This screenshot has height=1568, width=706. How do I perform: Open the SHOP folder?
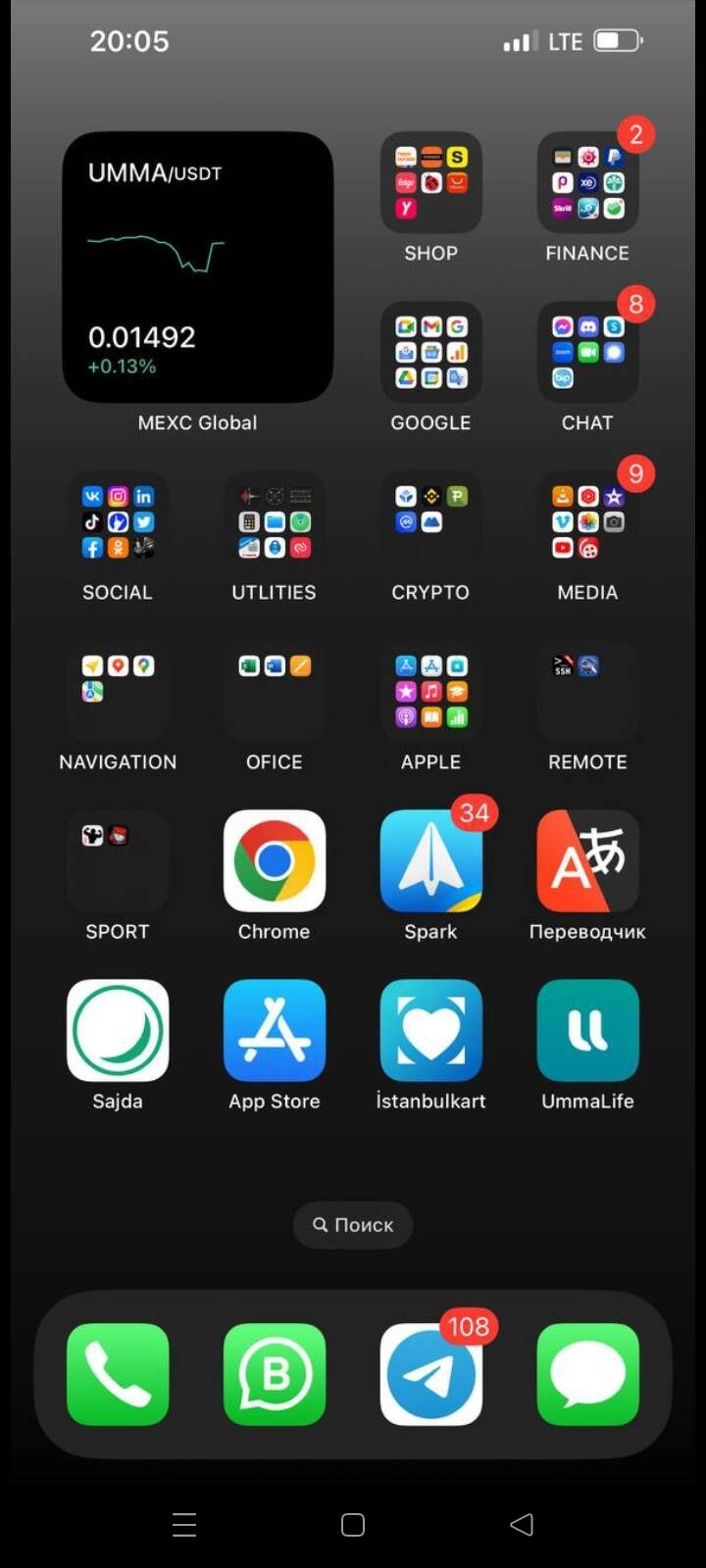click(x=430, y=183)
